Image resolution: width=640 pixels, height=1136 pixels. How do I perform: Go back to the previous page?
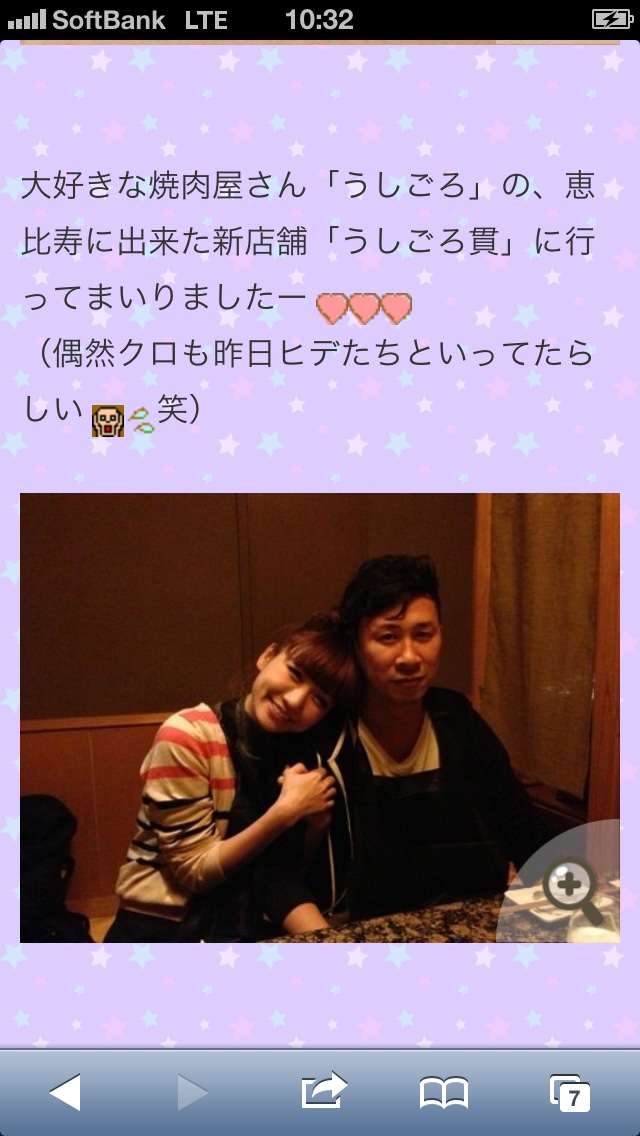65,1092
